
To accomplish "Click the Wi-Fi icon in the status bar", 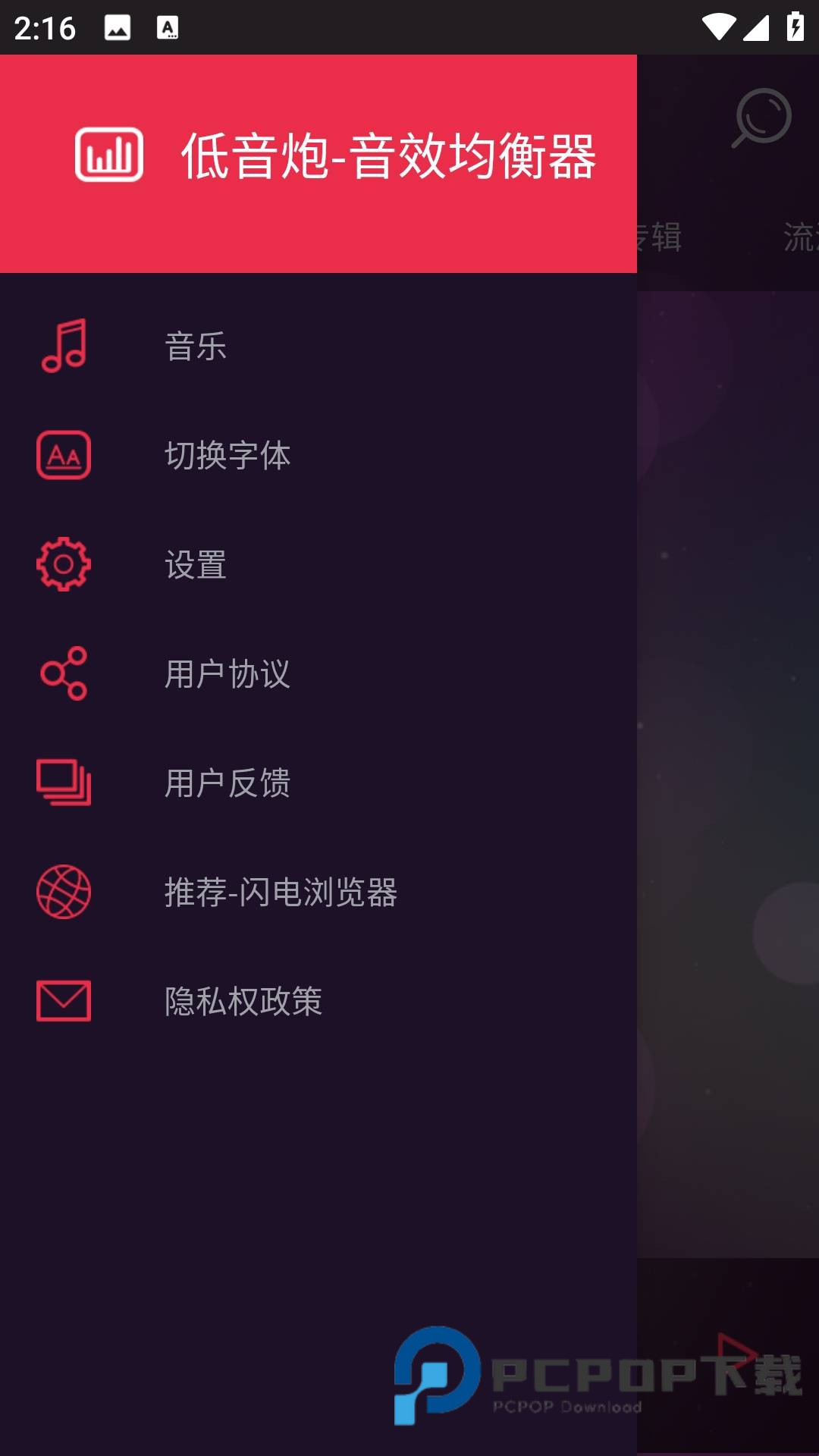I will tap(719, 26).
